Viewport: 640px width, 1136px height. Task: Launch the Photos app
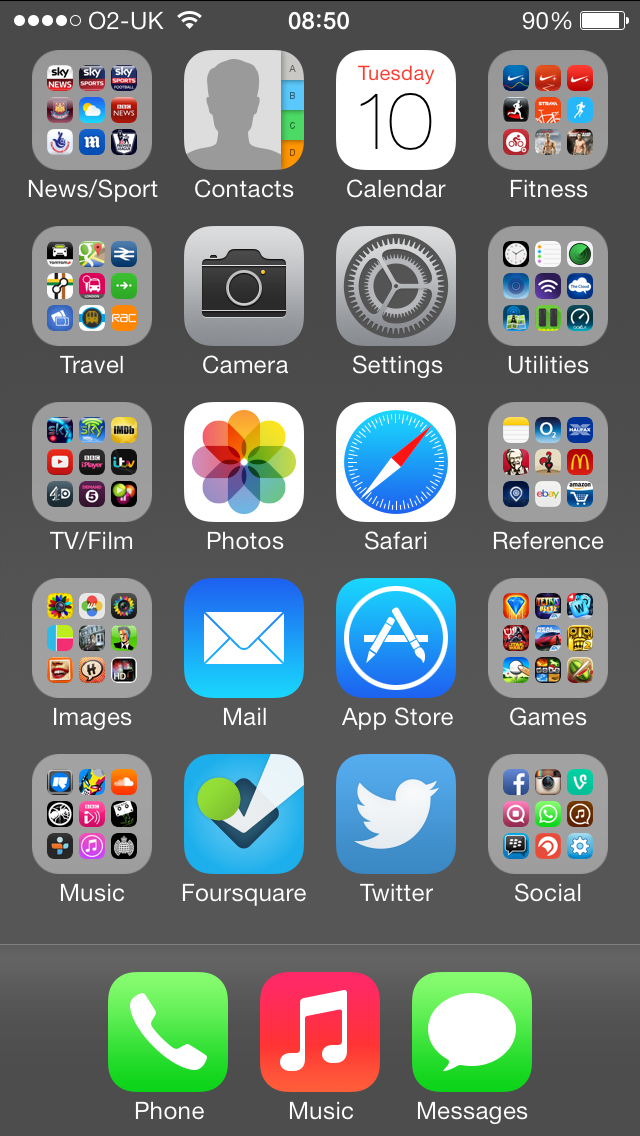[x=244, y=462]
